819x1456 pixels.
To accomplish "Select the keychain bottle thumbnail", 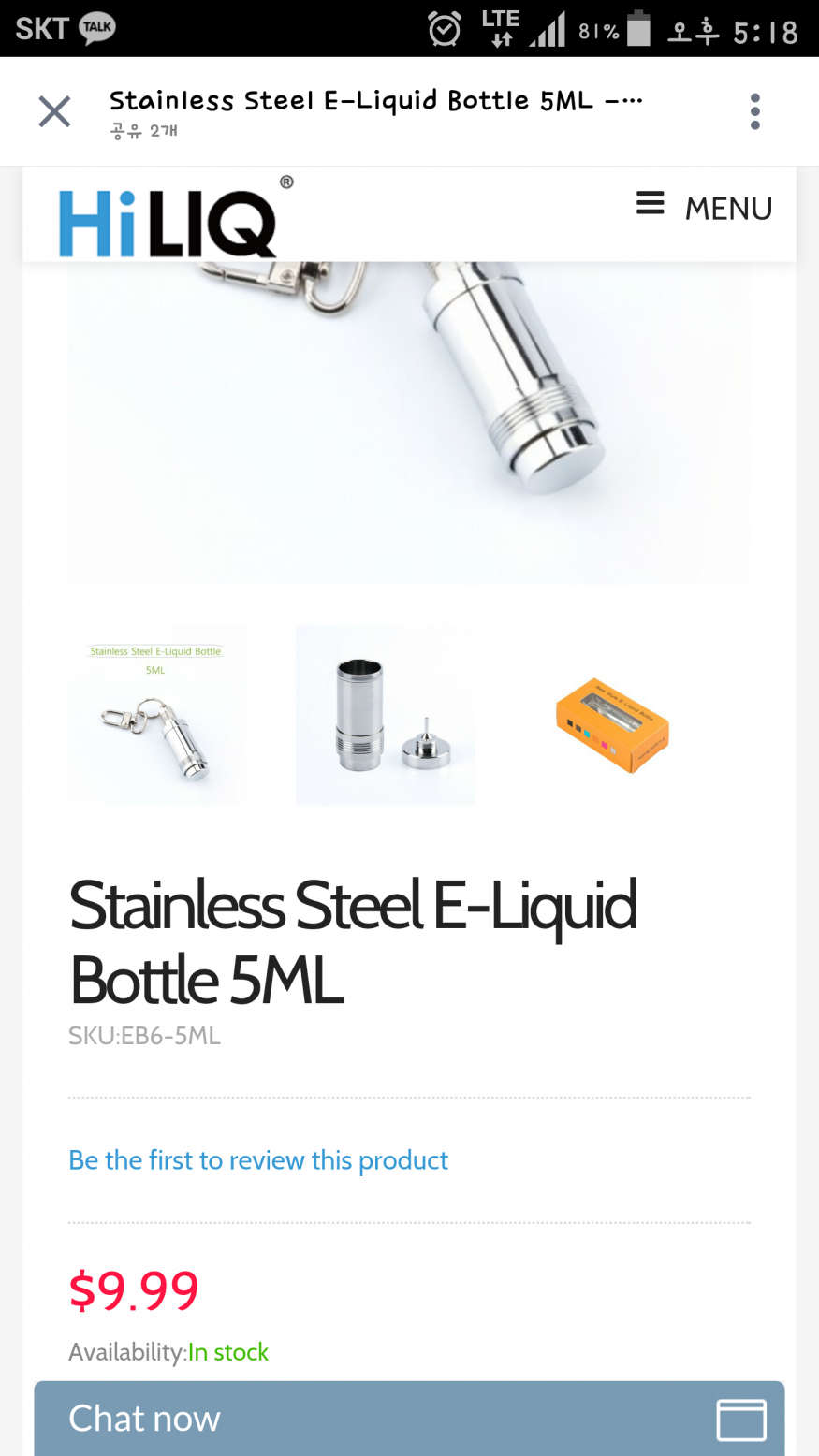I will coord(156,716).
